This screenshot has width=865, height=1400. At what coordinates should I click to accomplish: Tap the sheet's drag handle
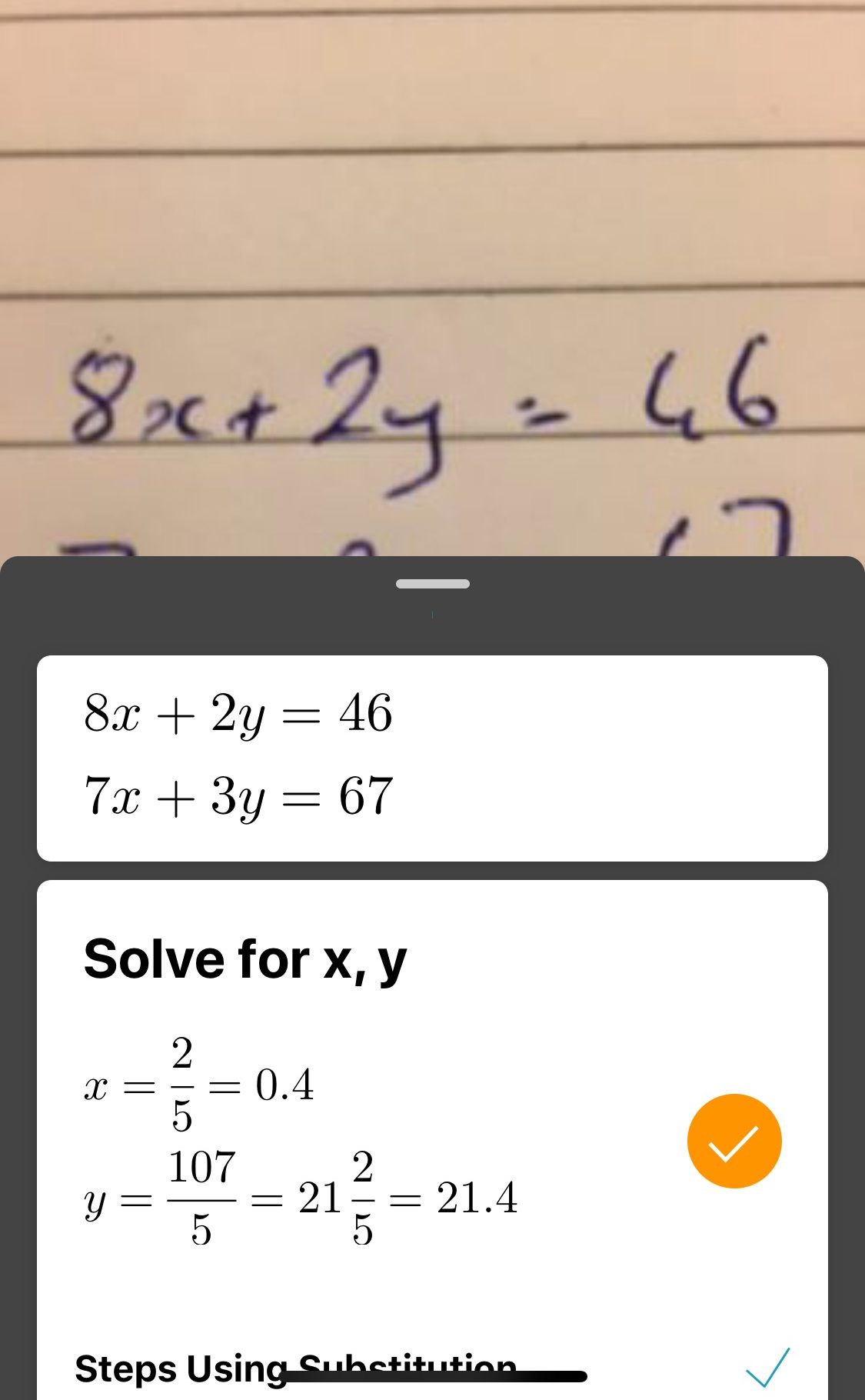point(433,584)
